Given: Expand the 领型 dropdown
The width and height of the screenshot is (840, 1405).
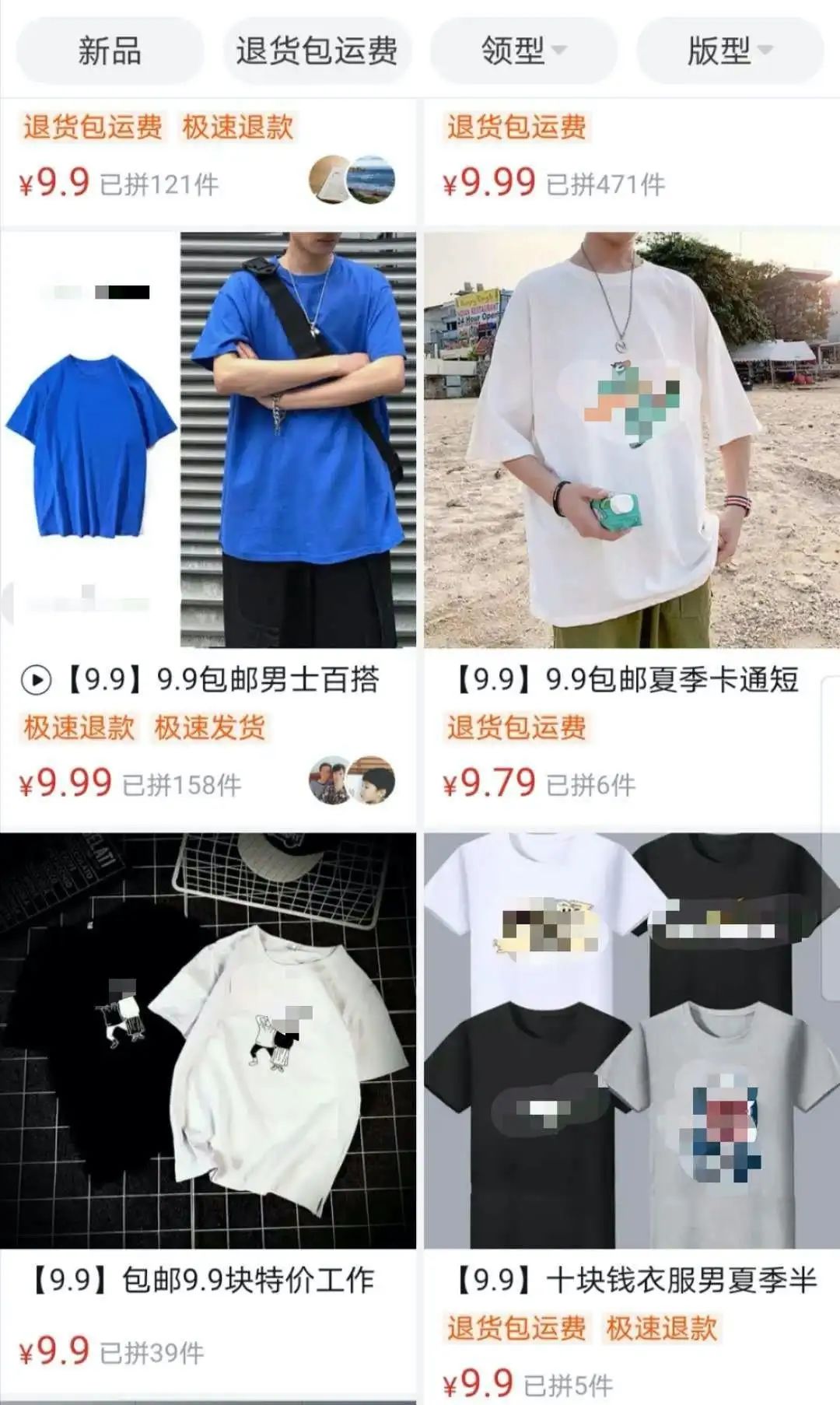Looking at the screenshot, I should click(523, 51).
